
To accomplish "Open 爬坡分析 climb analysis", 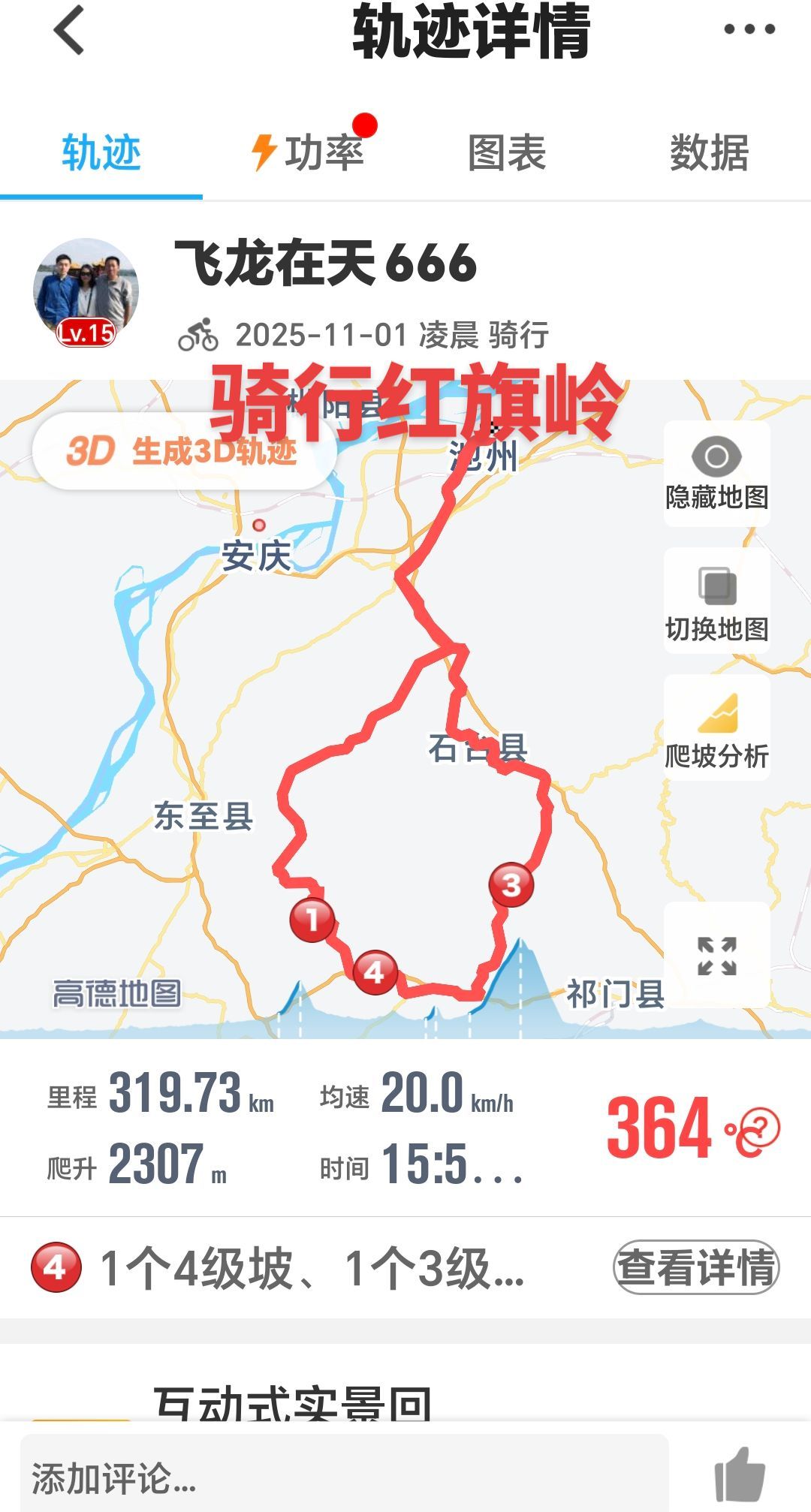I will 716,728.
